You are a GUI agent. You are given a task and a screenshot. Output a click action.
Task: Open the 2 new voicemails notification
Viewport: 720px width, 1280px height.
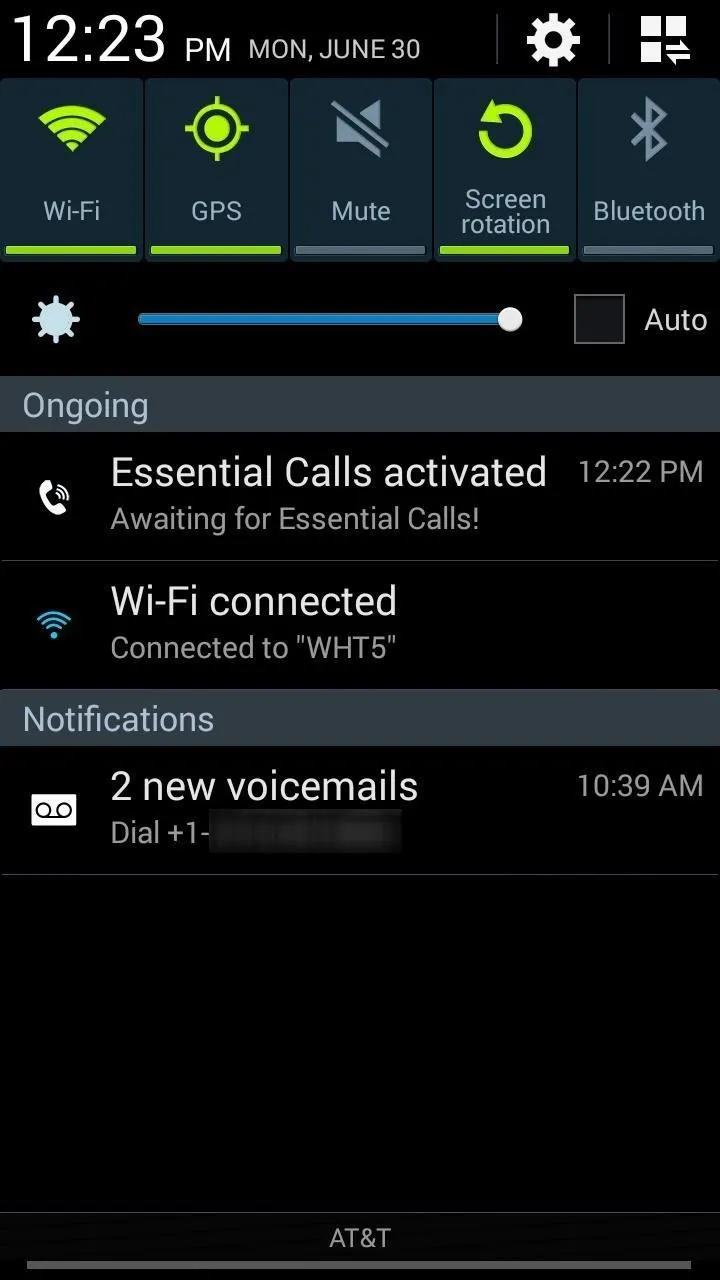[360, 810]
